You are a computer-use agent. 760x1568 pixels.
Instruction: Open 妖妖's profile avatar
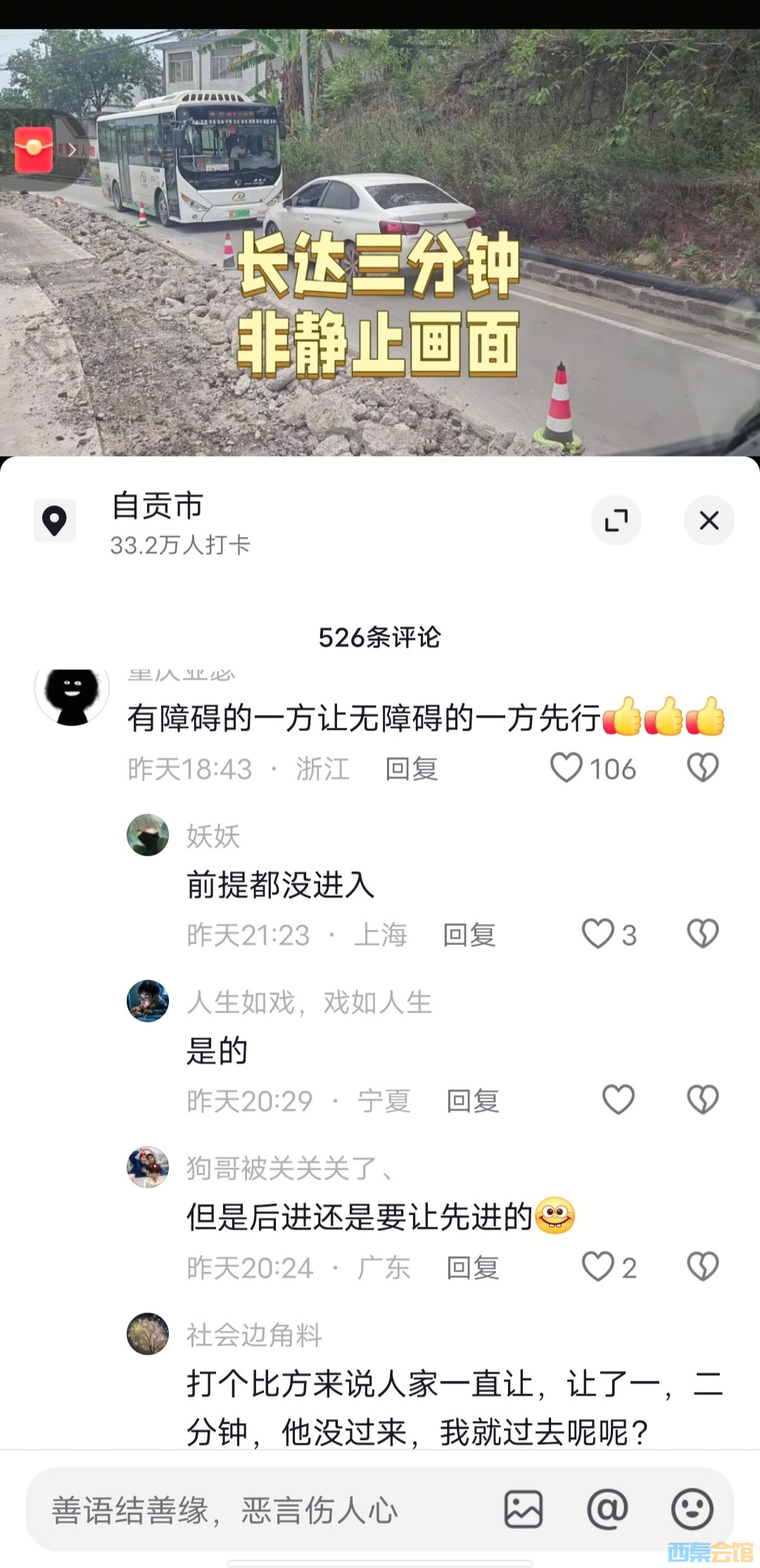coord(148,835)
